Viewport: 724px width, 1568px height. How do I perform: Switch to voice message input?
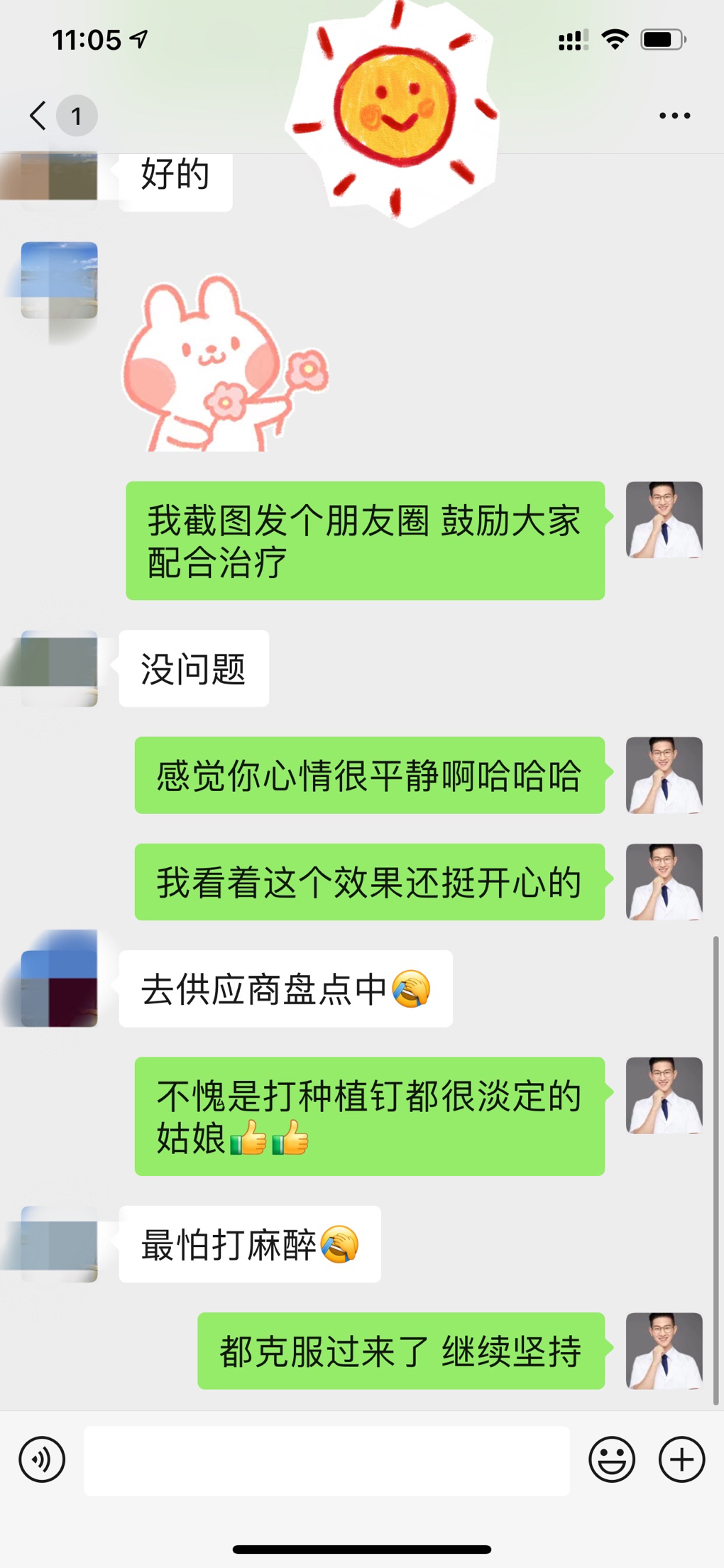42,1459
